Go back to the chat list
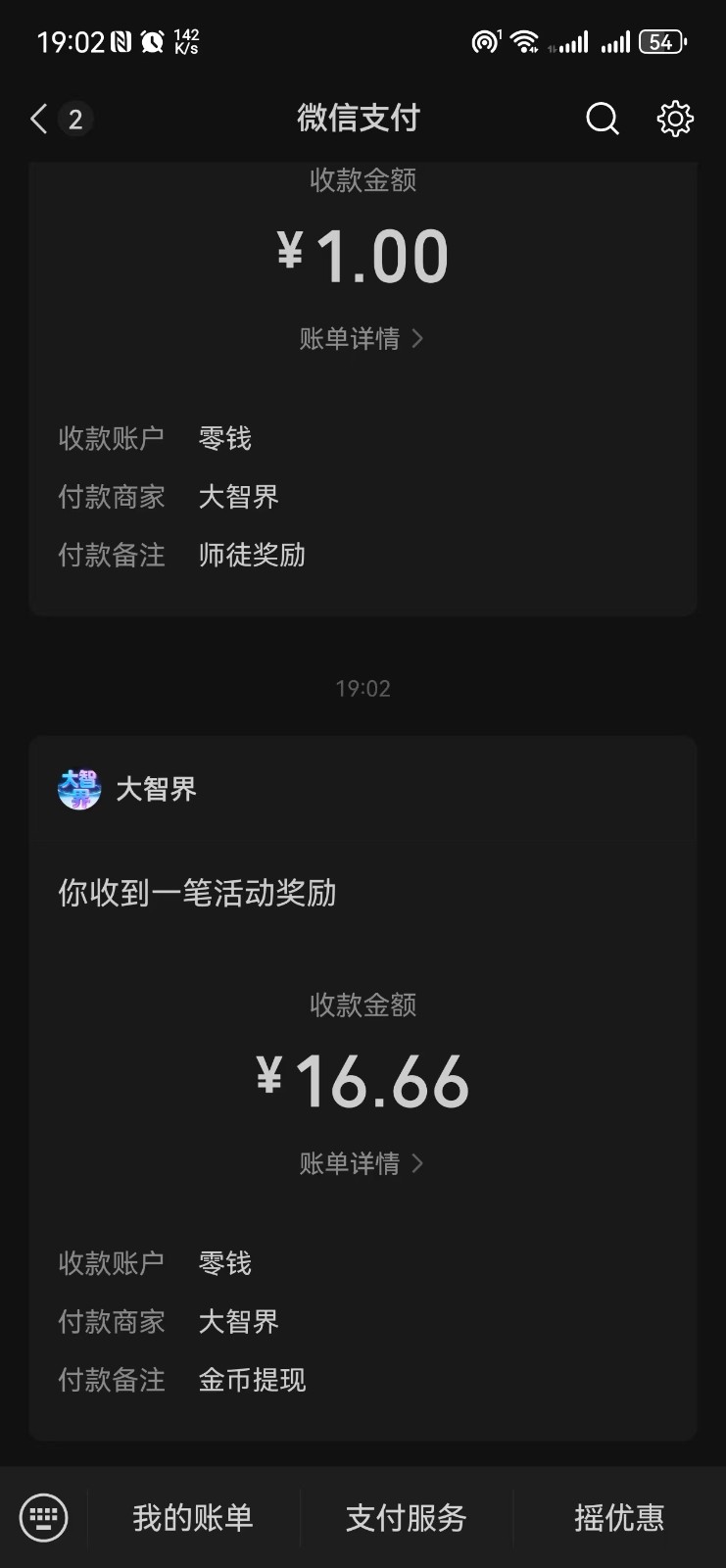 (x=40, y=120)
